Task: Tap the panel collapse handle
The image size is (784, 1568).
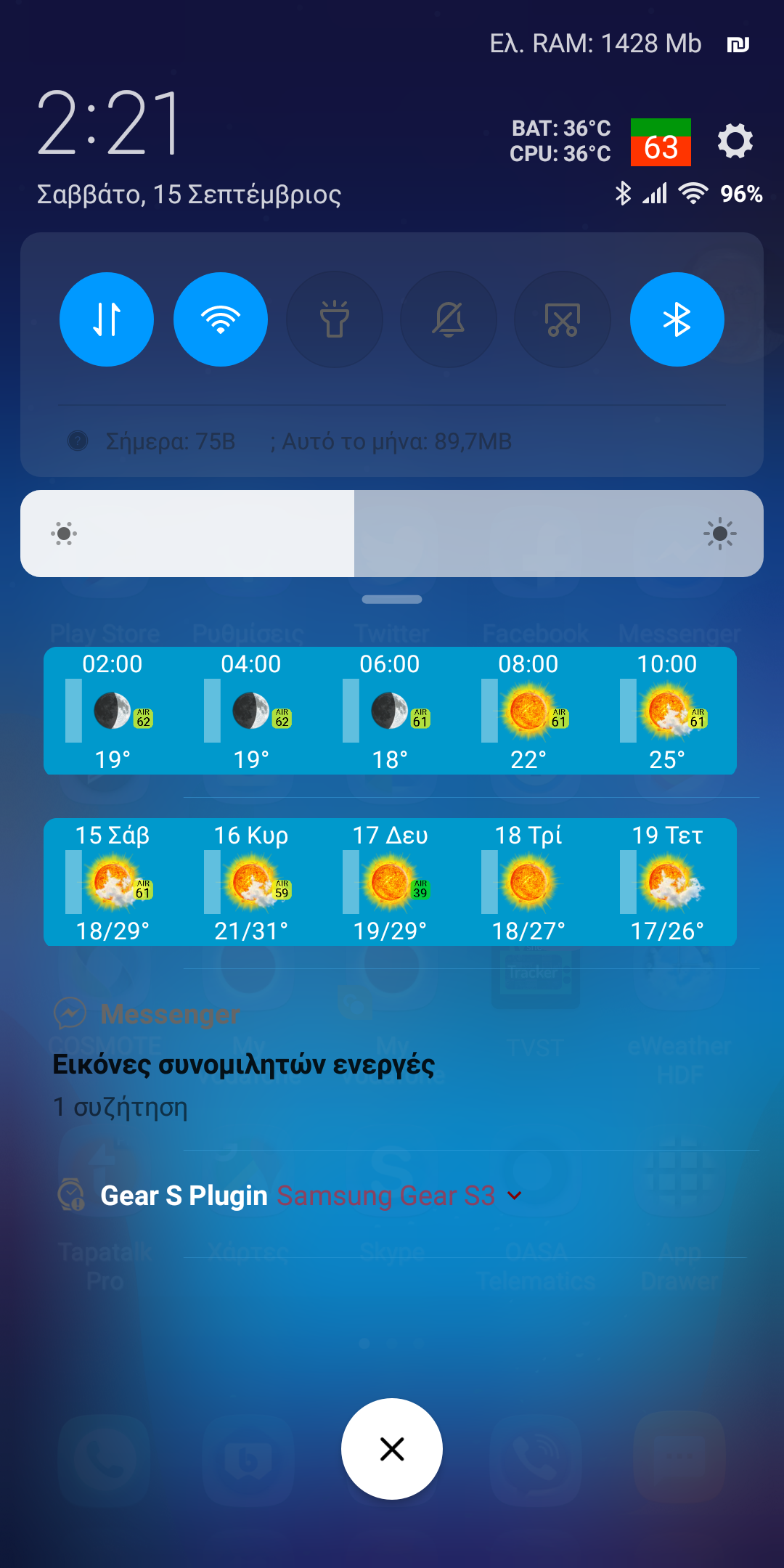Action: pos(392,600)
